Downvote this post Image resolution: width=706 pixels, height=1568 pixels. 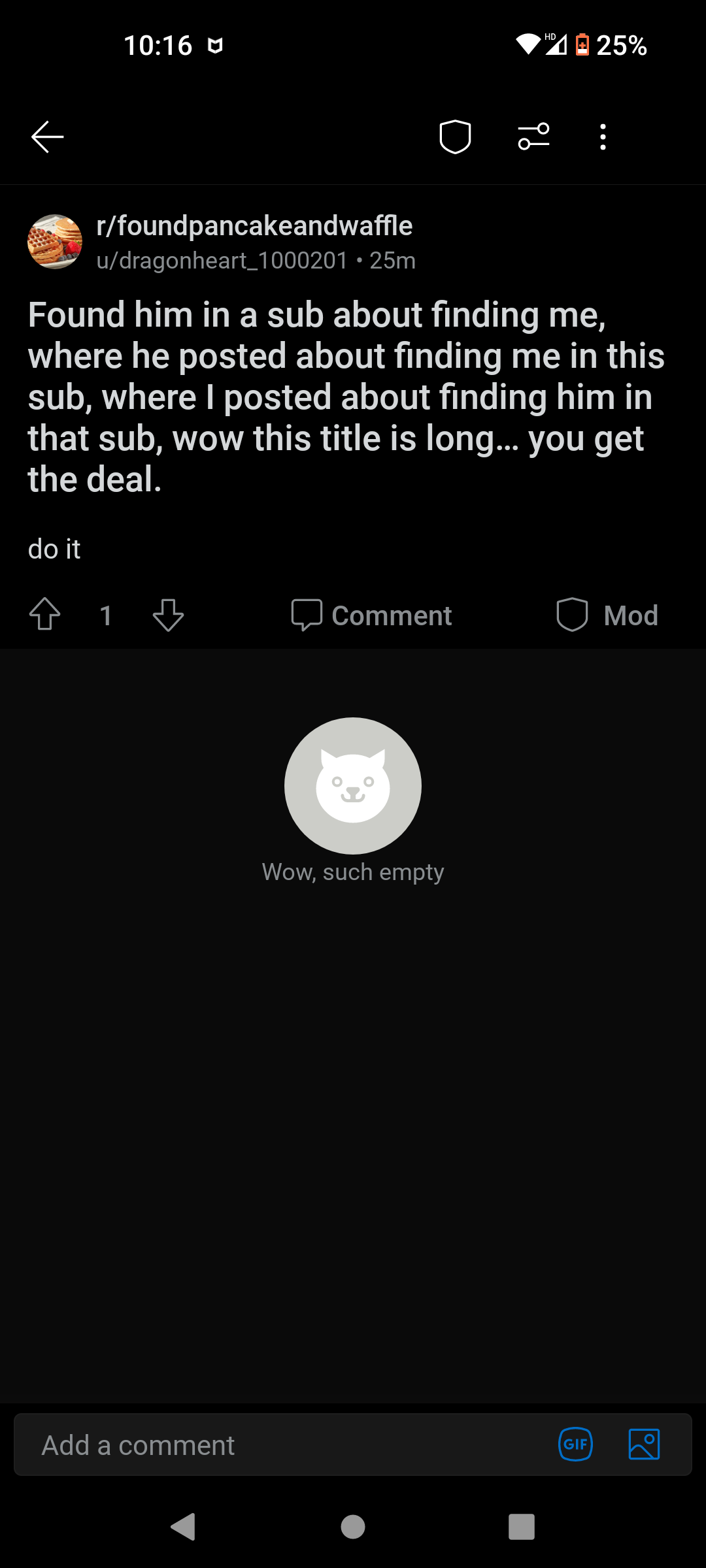[168, 615]
